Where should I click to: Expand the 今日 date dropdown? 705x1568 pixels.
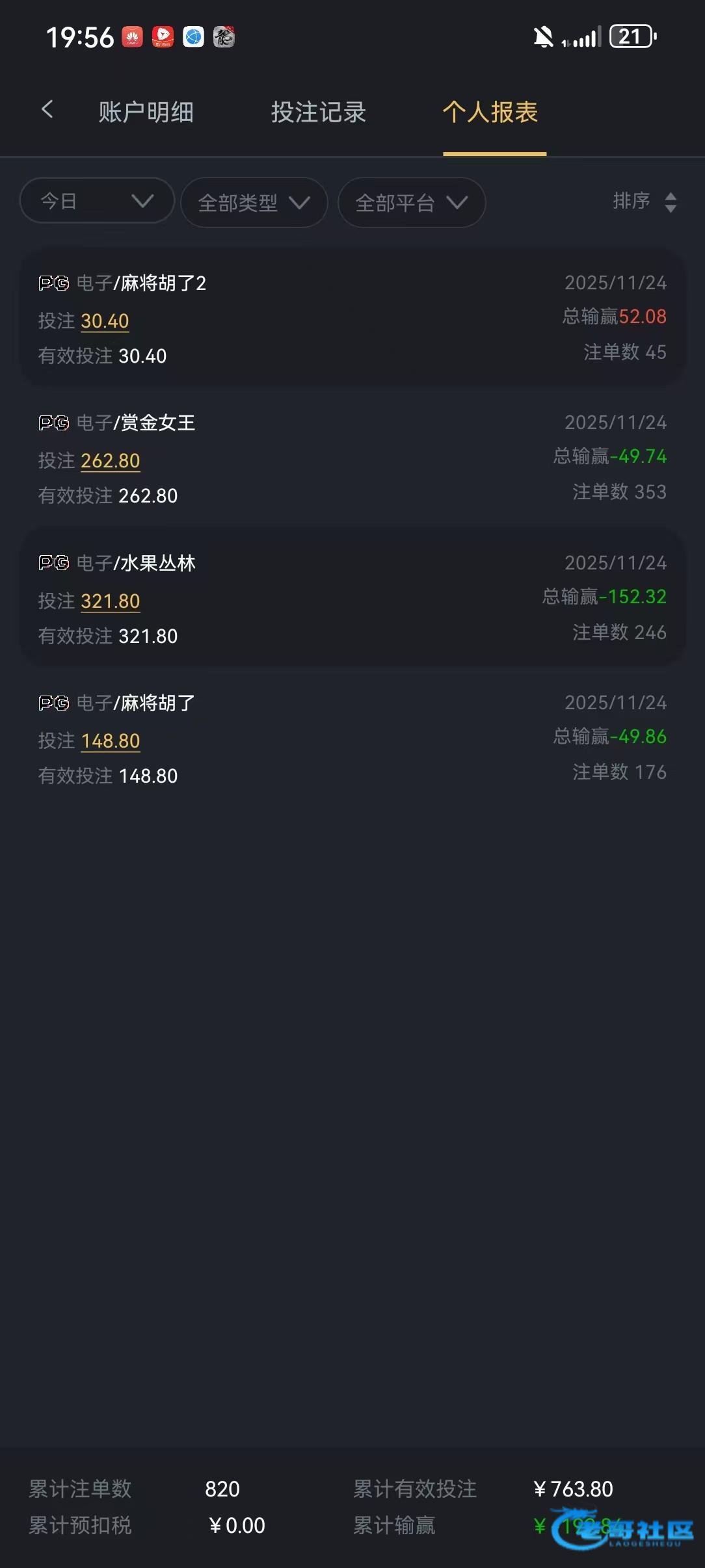click(x=97, y=201)
